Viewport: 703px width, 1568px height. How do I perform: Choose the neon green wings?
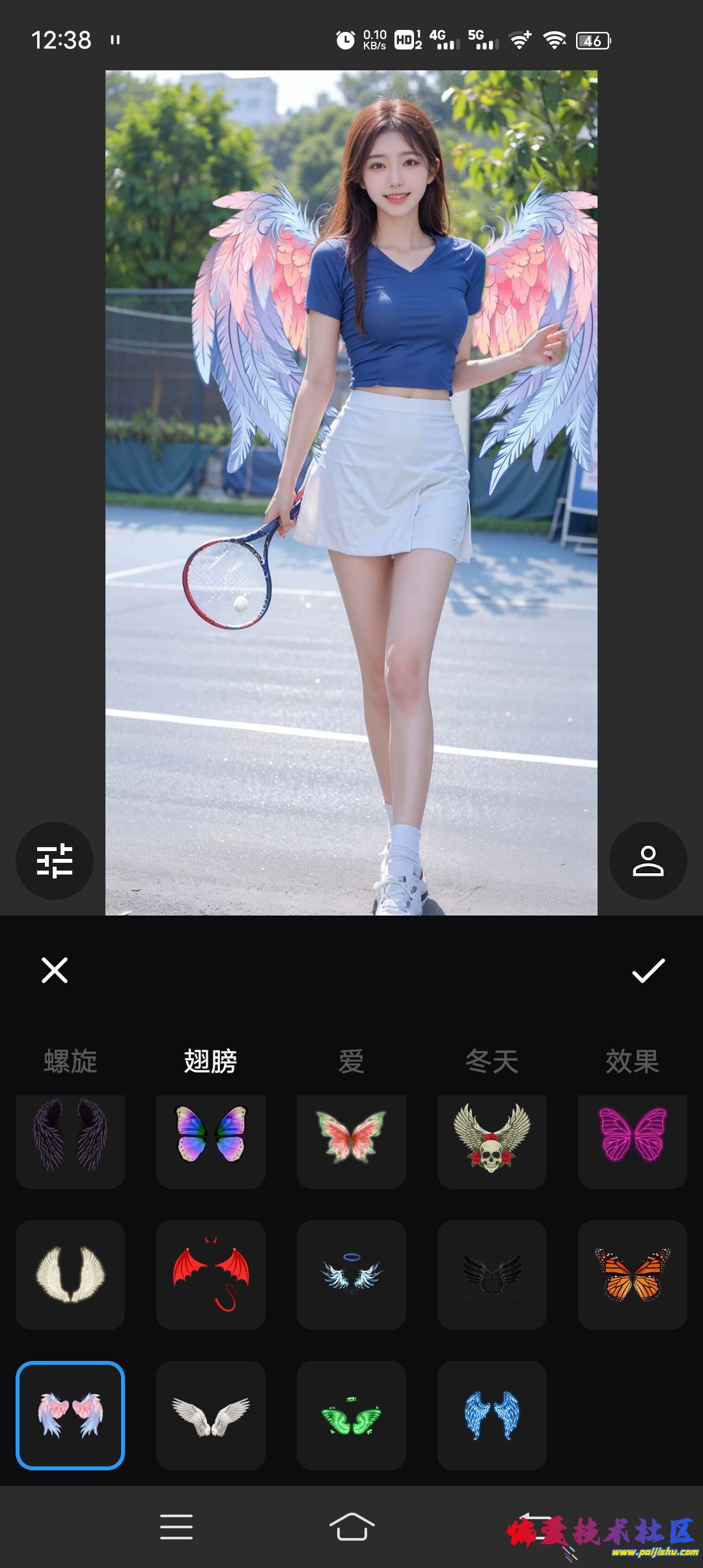pos(351,1415)
